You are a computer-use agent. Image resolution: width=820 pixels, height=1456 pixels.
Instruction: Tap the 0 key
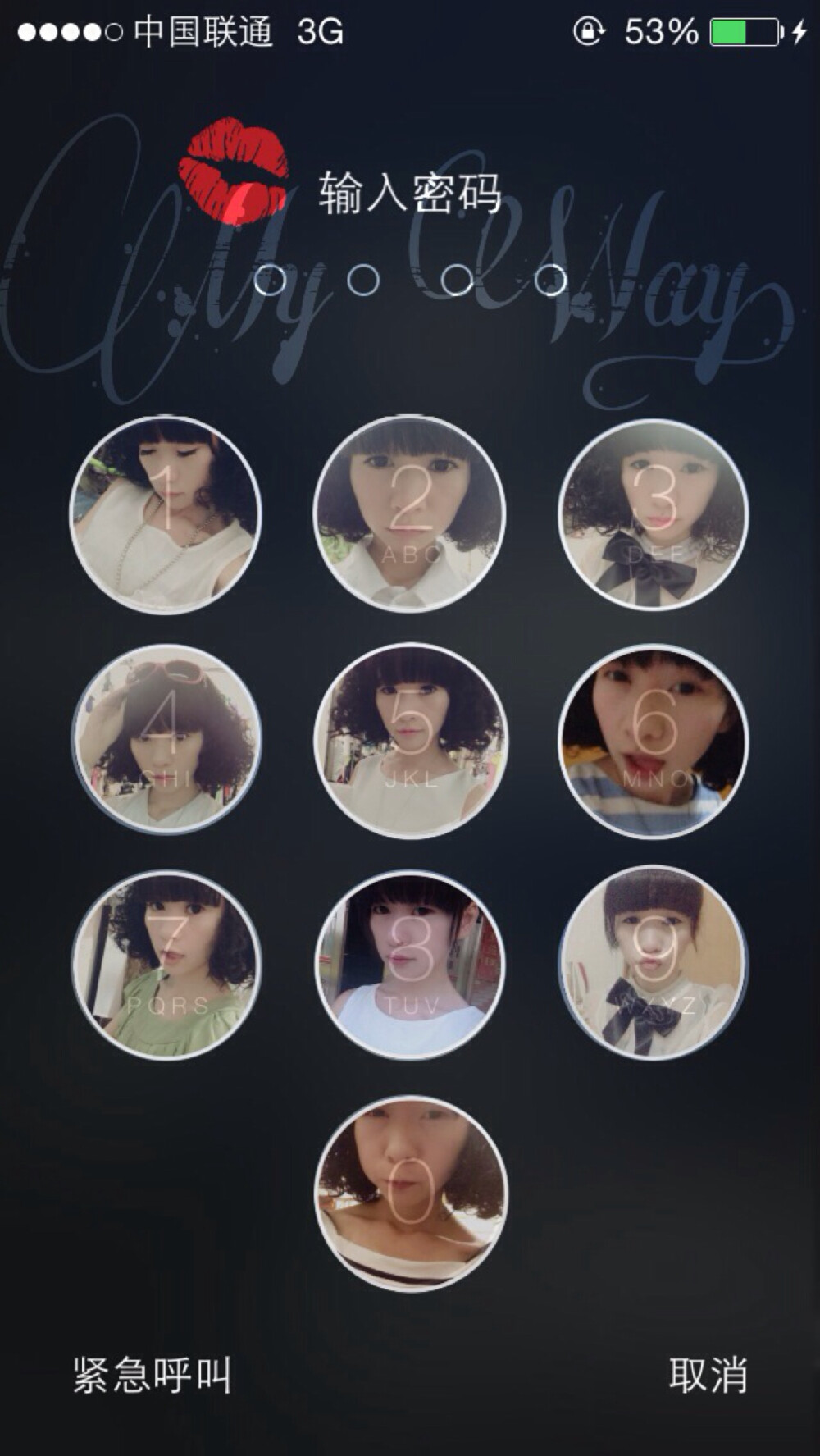click(x=410, y=1194)
